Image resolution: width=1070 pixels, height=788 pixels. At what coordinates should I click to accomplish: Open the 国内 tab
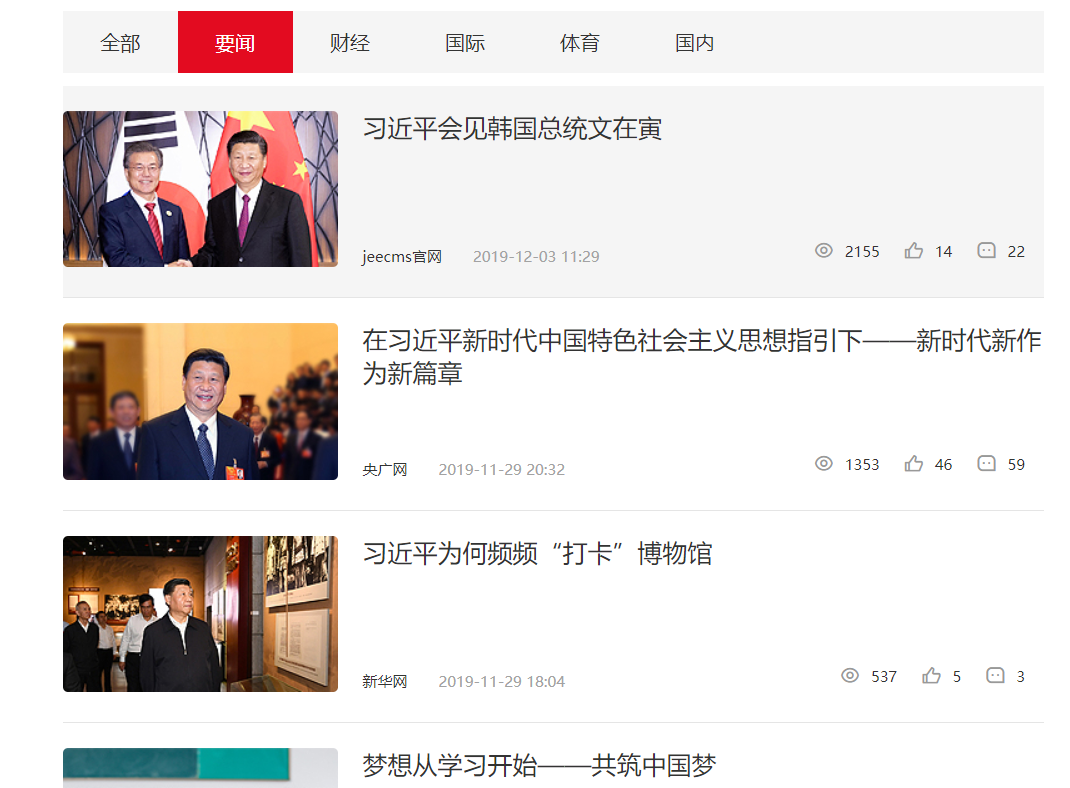[694, 43]
